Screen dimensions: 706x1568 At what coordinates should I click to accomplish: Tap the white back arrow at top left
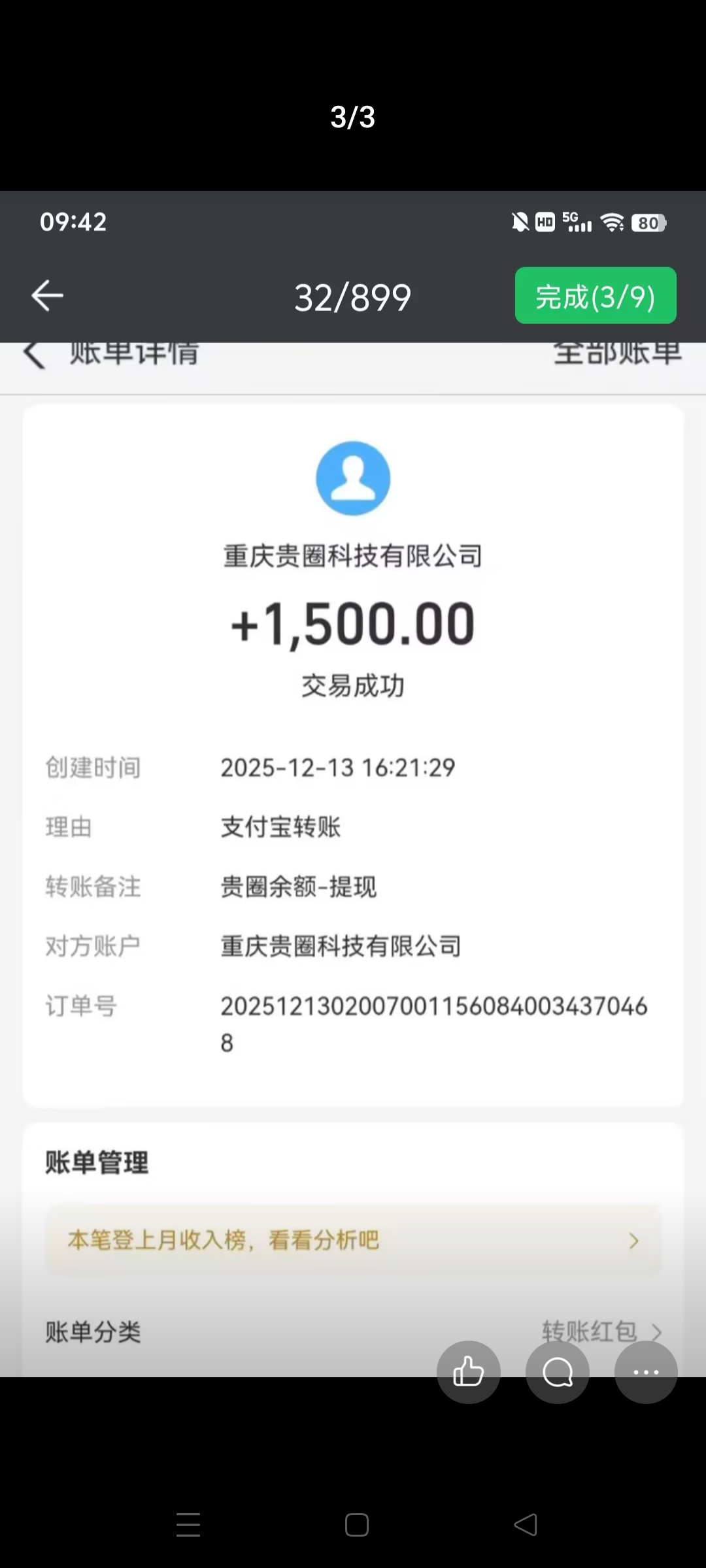pyautogui.click(x=46, y=295)
